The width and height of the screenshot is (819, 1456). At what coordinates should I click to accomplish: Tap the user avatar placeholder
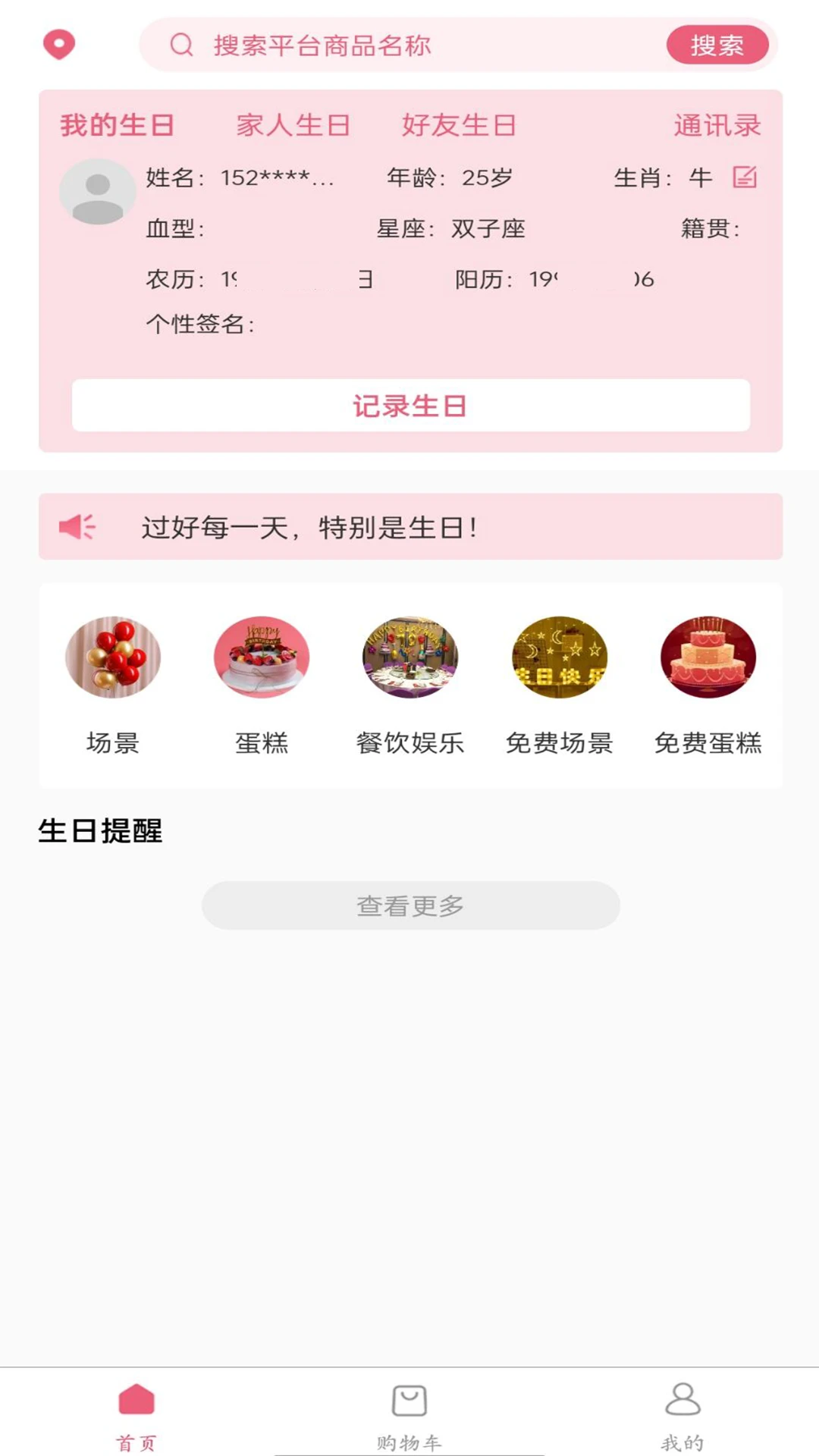98,191
